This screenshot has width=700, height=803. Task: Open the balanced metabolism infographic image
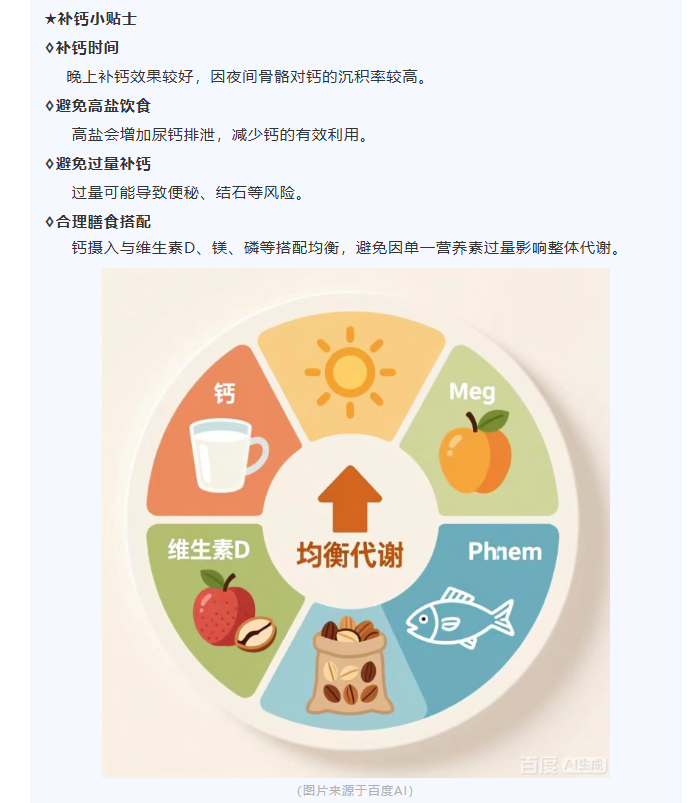355,522
